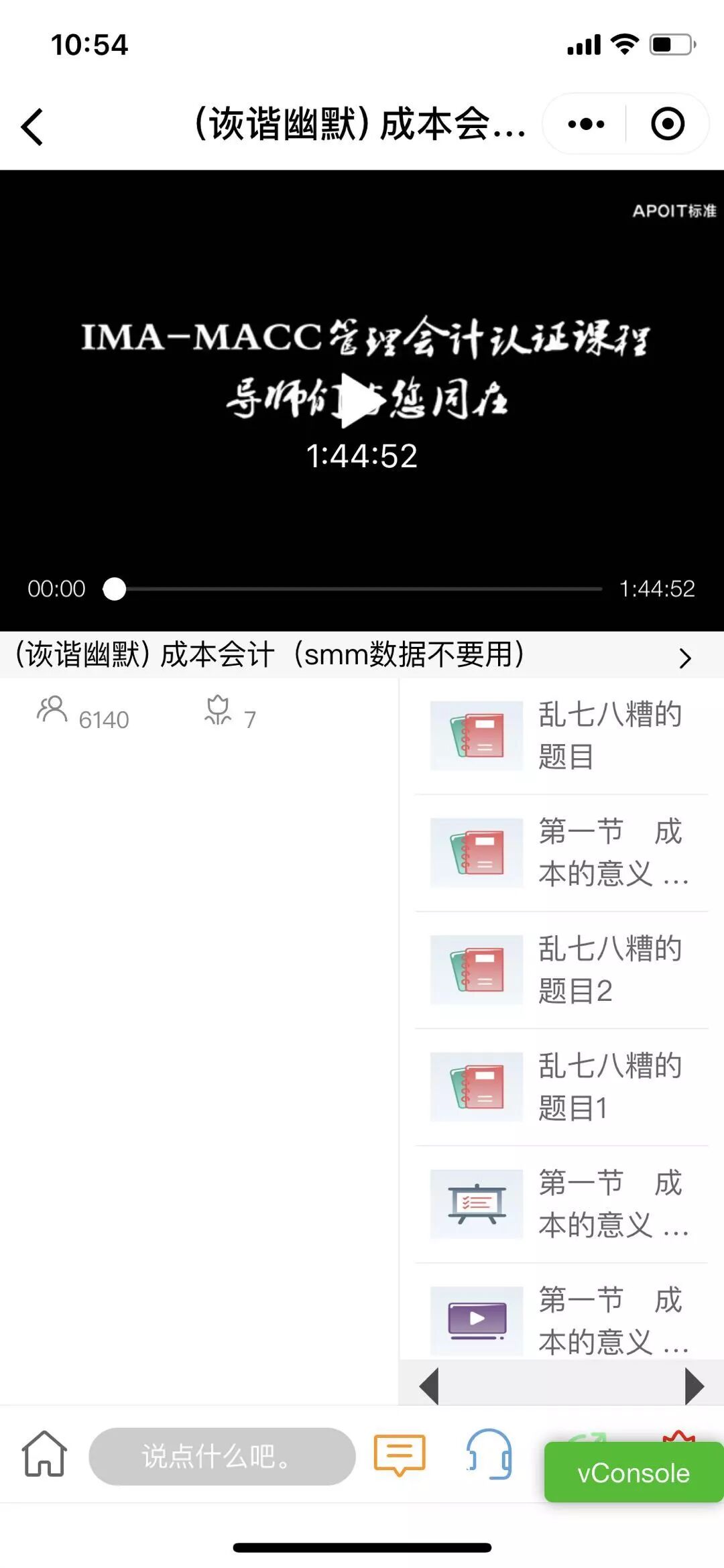Open the headset customer service icon
The image size is (724, 1568).
489,1453
